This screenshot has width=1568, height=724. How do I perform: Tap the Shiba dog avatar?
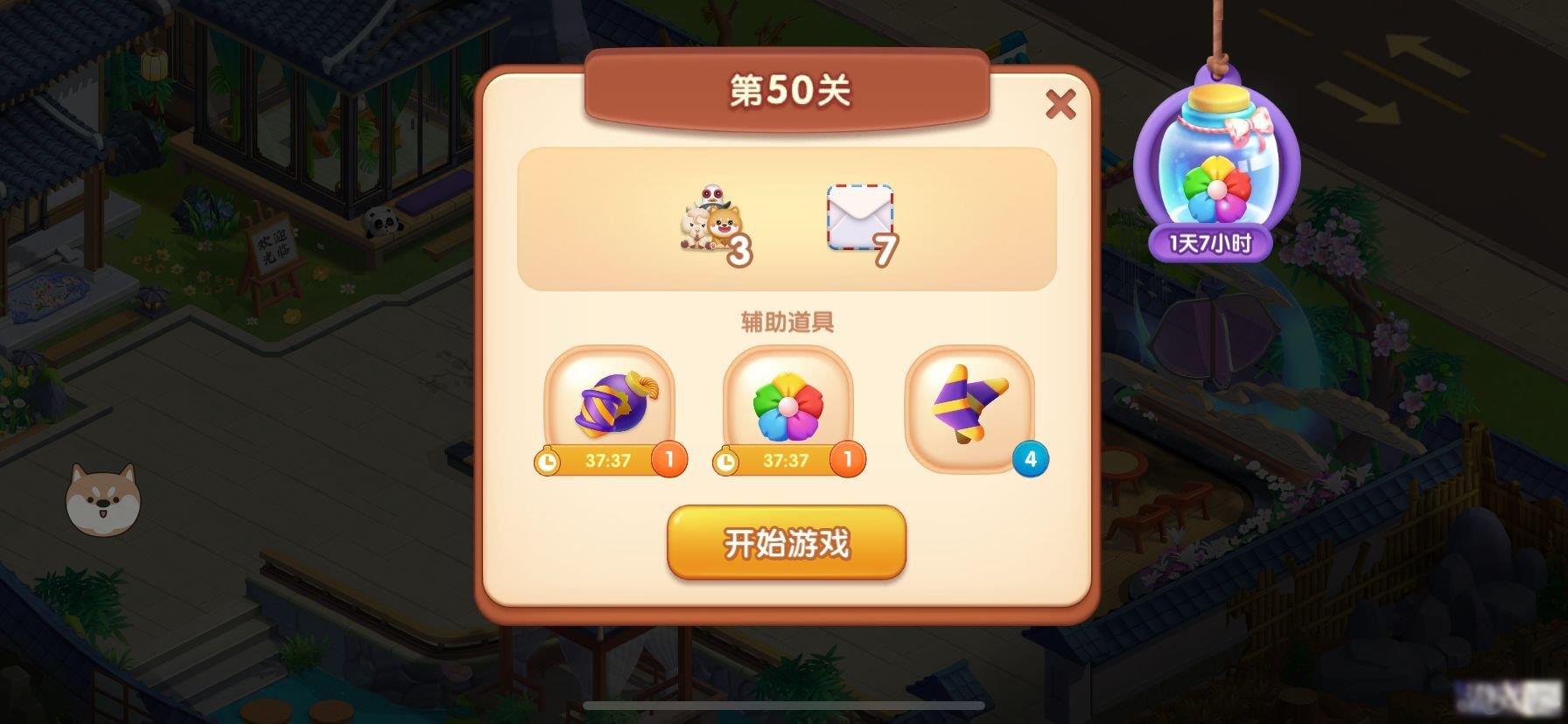coord(102,499)
